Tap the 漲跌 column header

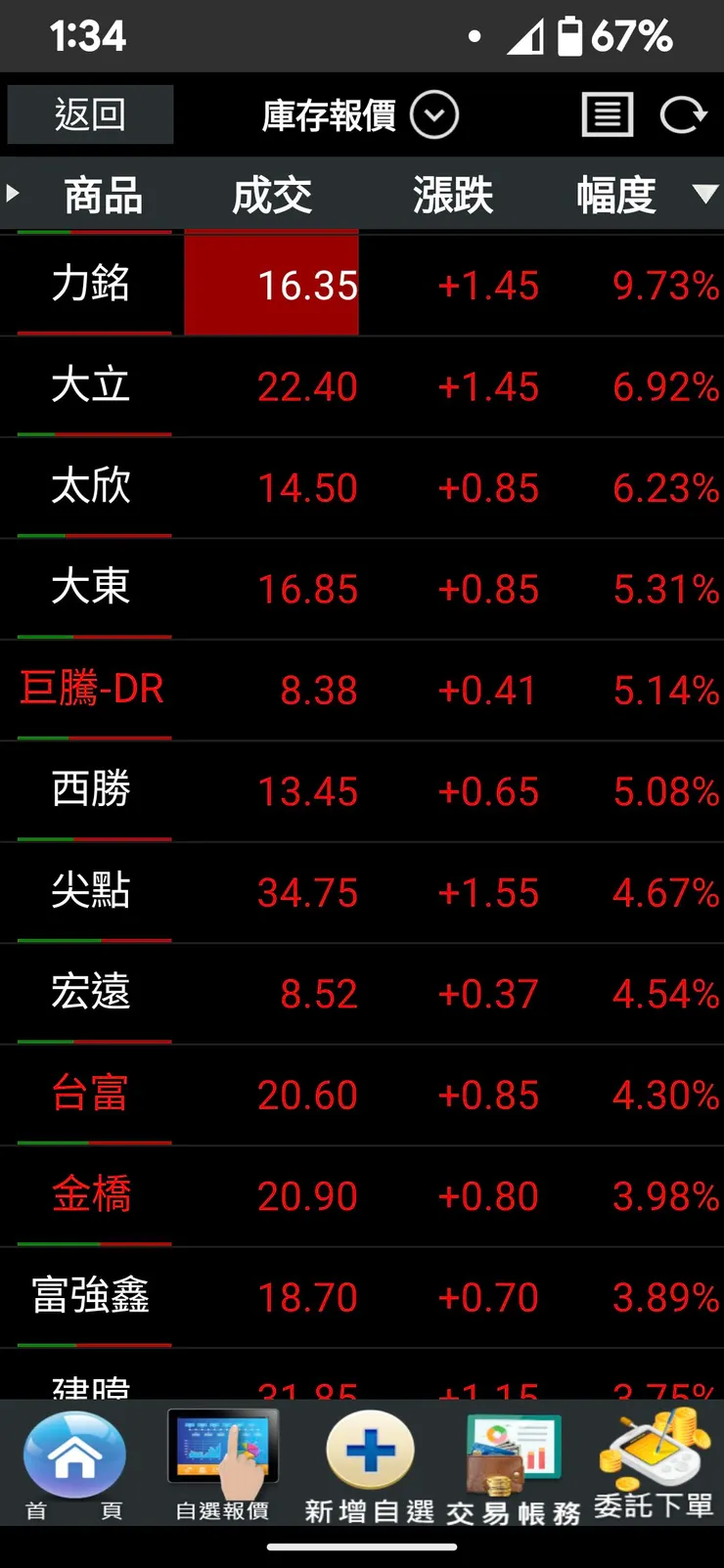tap(453, 195)
